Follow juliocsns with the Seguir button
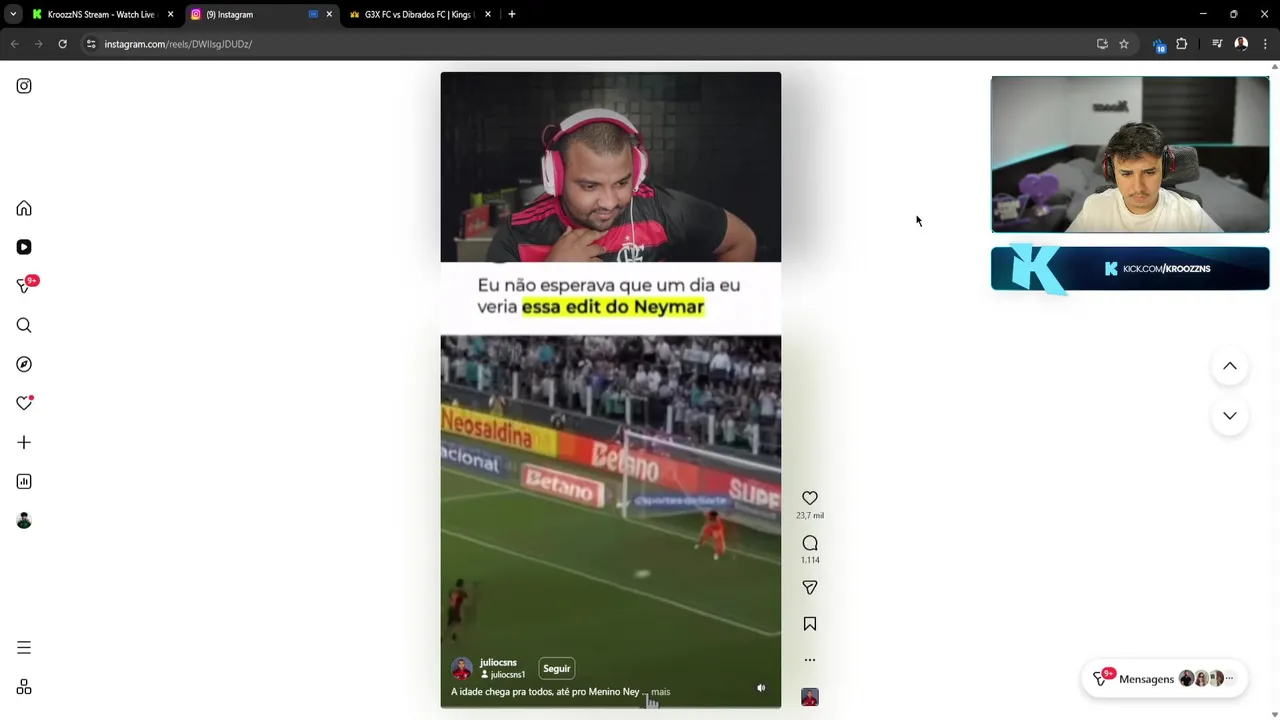Image resolution: width=1280 pixels, height=720 pixels. (x=557, y=669)
